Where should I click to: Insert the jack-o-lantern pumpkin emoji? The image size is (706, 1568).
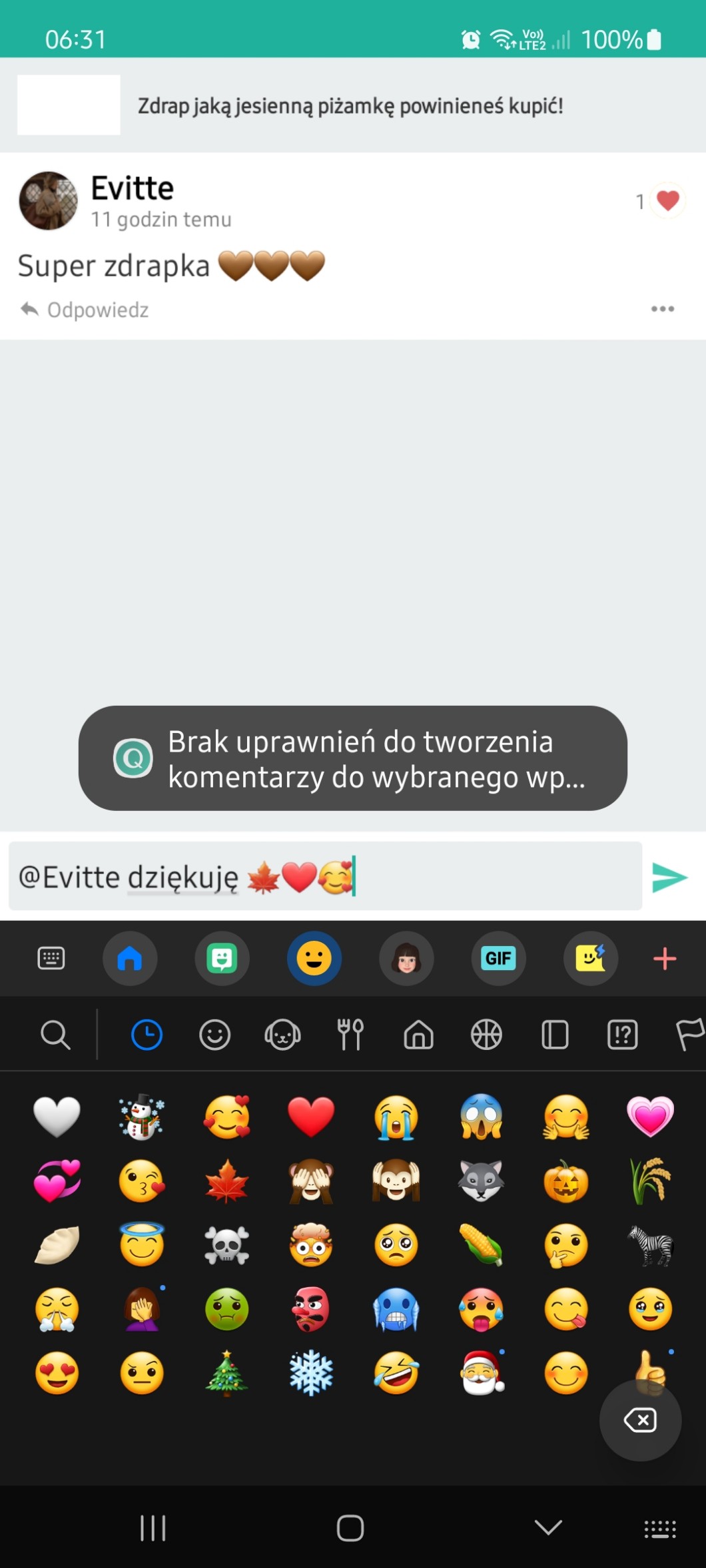(565, 1181)
